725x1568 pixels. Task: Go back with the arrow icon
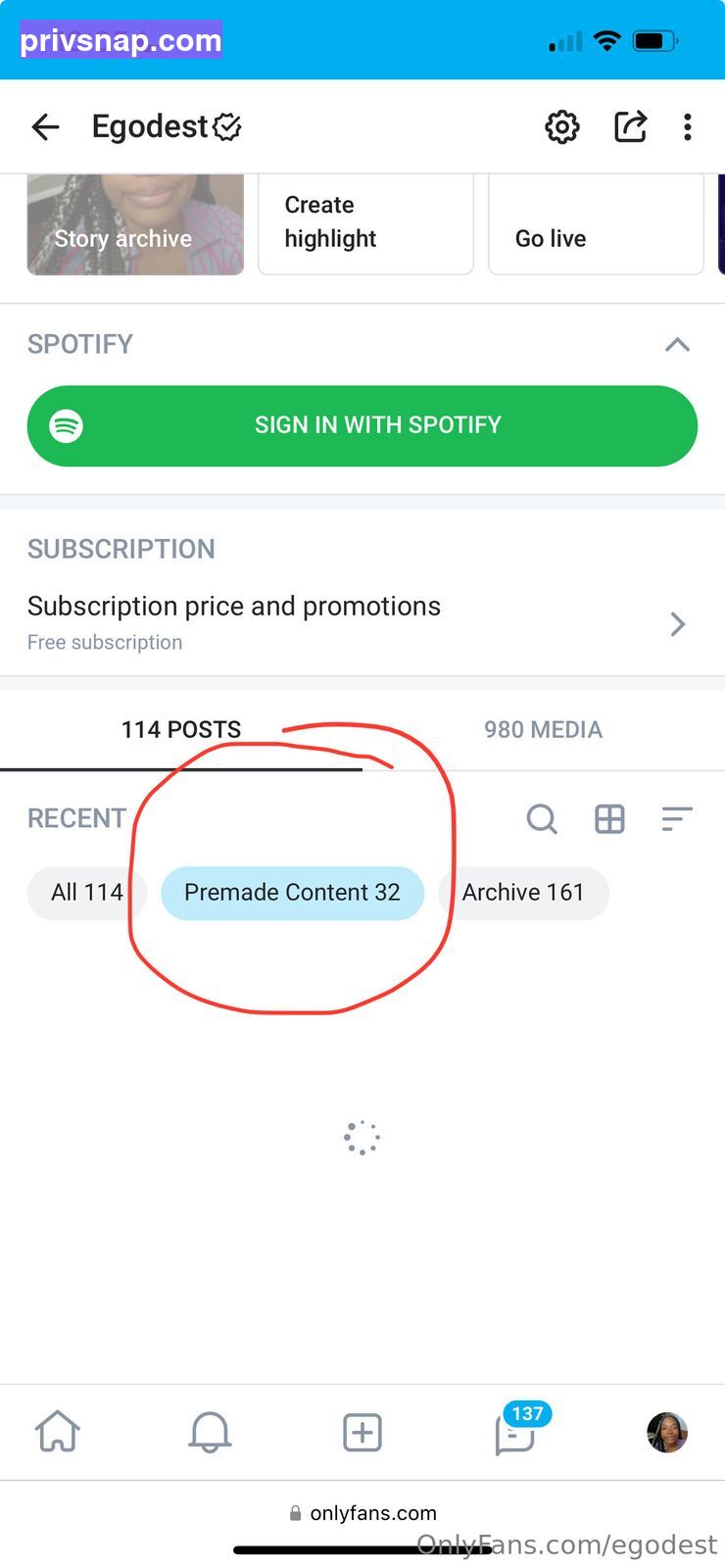[45, 126]
